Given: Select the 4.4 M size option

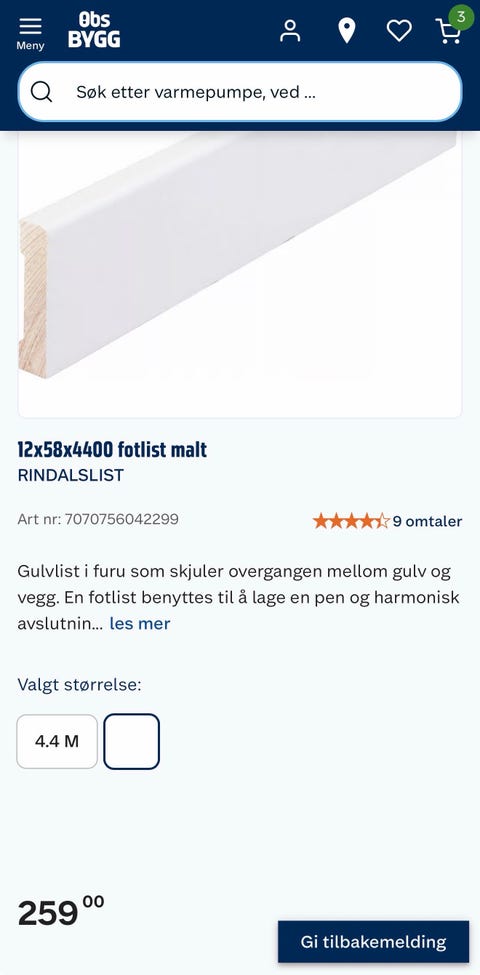Looking at the screenshot, I should (57, 741).
